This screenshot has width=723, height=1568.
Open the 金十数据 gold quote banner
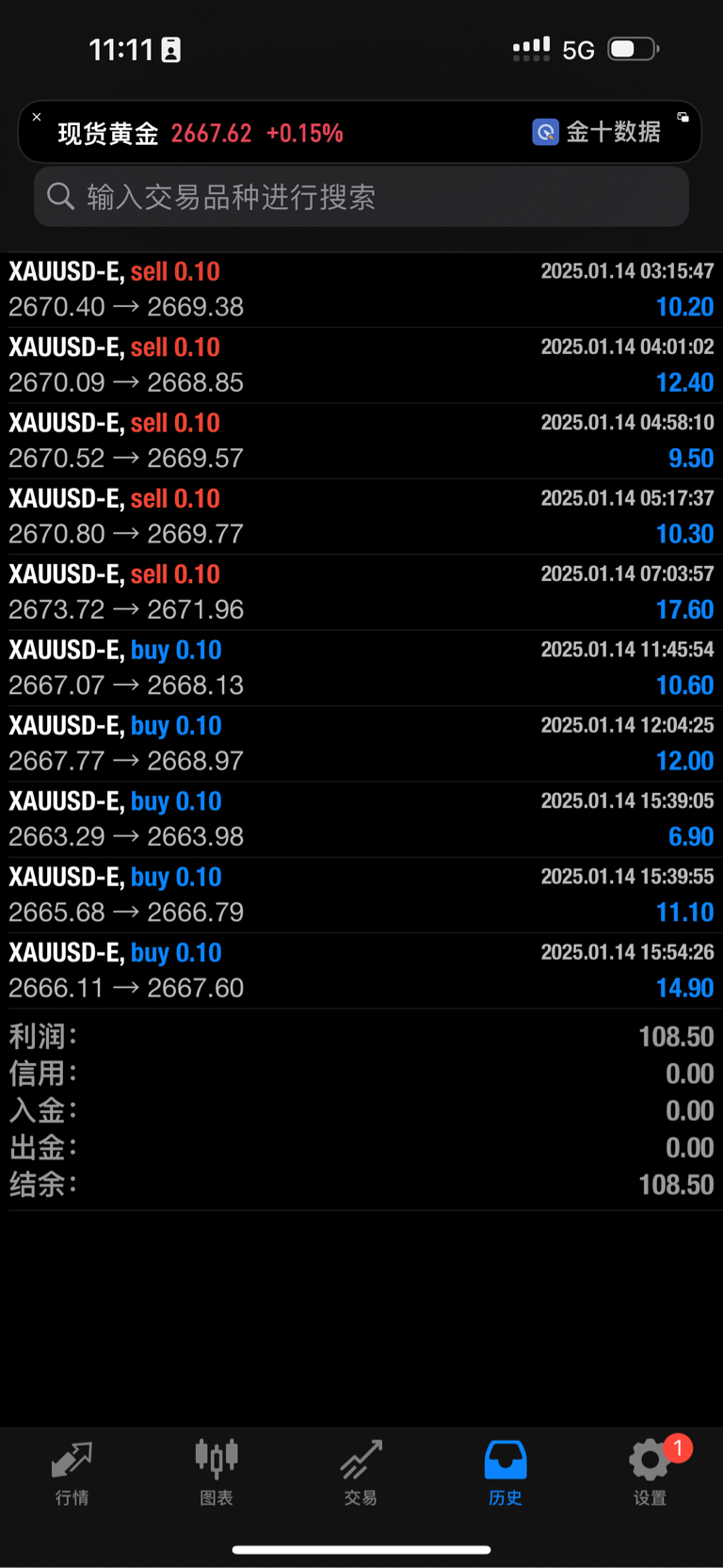[x=282, y=133]
